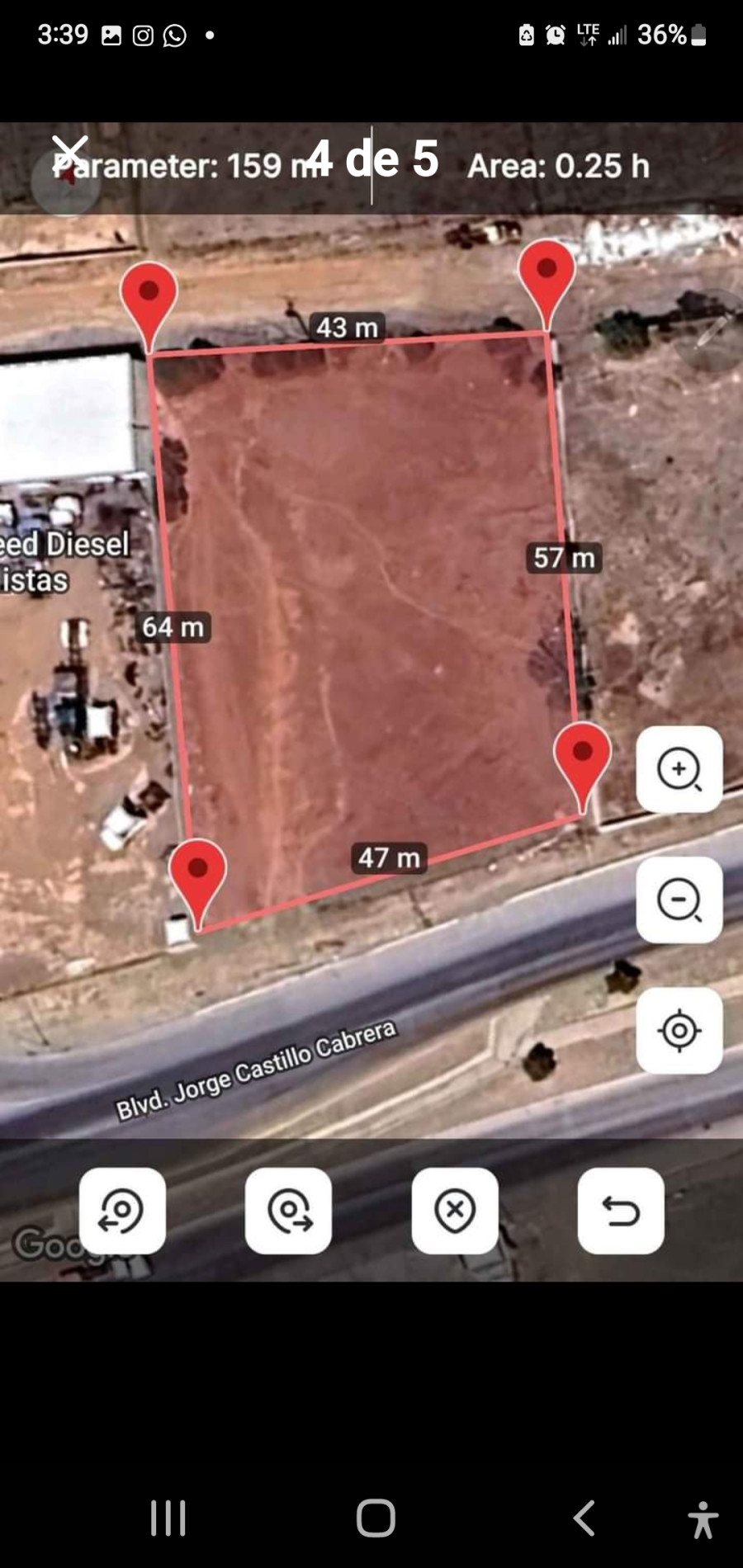This screenshot has width=743, height=1568.
Task: Close the photo viewer with the X
Action: pos(69,154)
